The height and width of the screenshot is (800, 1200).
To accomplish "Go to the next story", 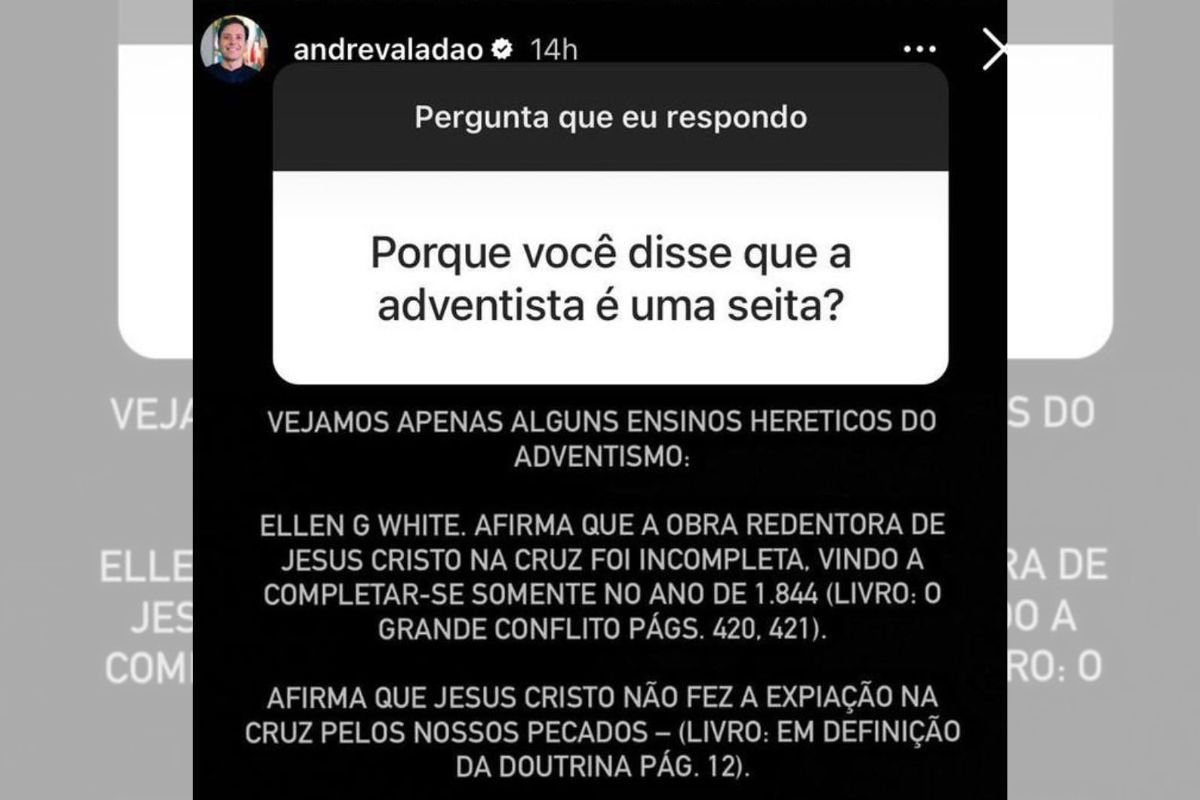I will point(993,49).
